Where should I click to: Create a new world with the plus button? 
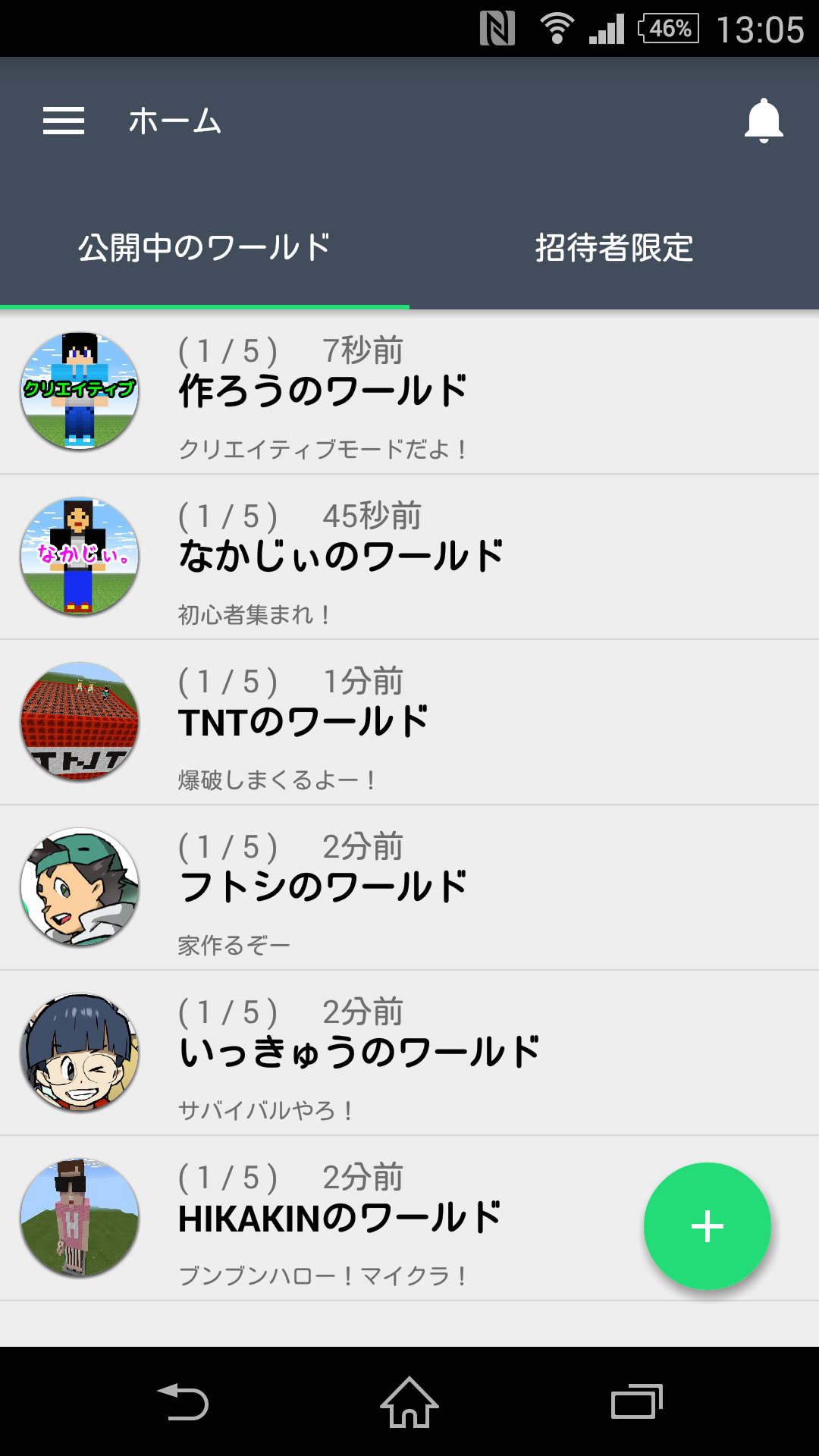coord(707,1226)
